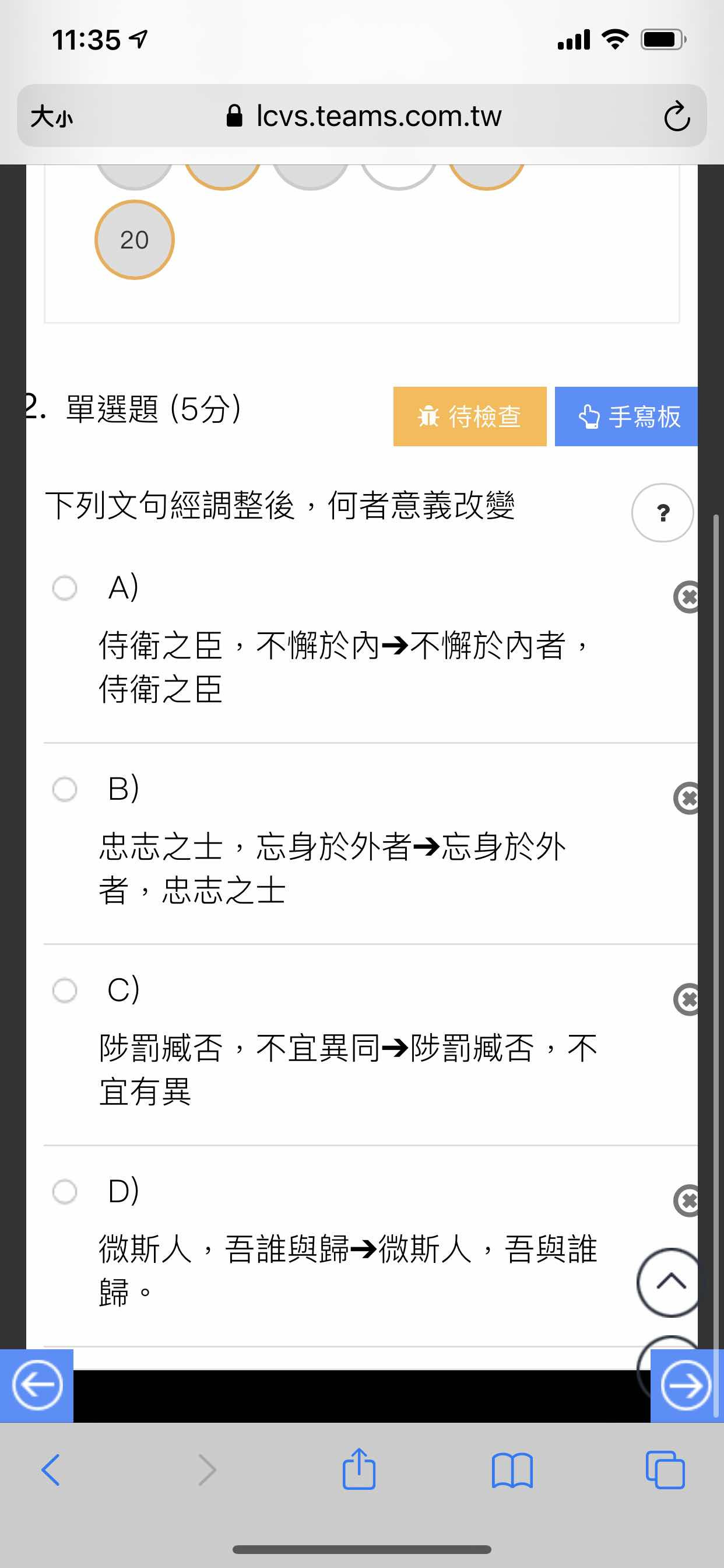724x1568 pixels.
Task: Select answer D radio button
Action: click(x=65, y=1191)
